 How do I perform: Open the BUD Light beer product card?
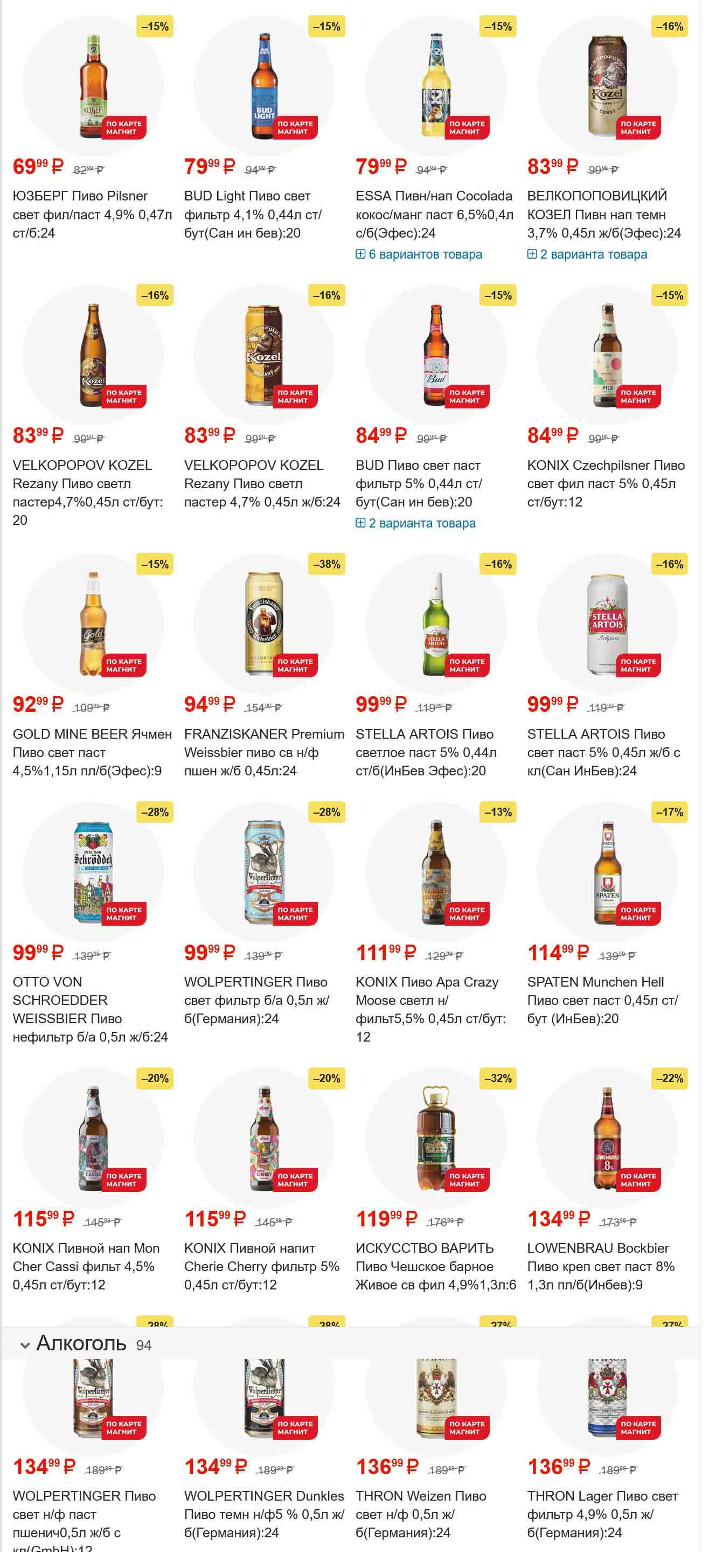[253, 214]
